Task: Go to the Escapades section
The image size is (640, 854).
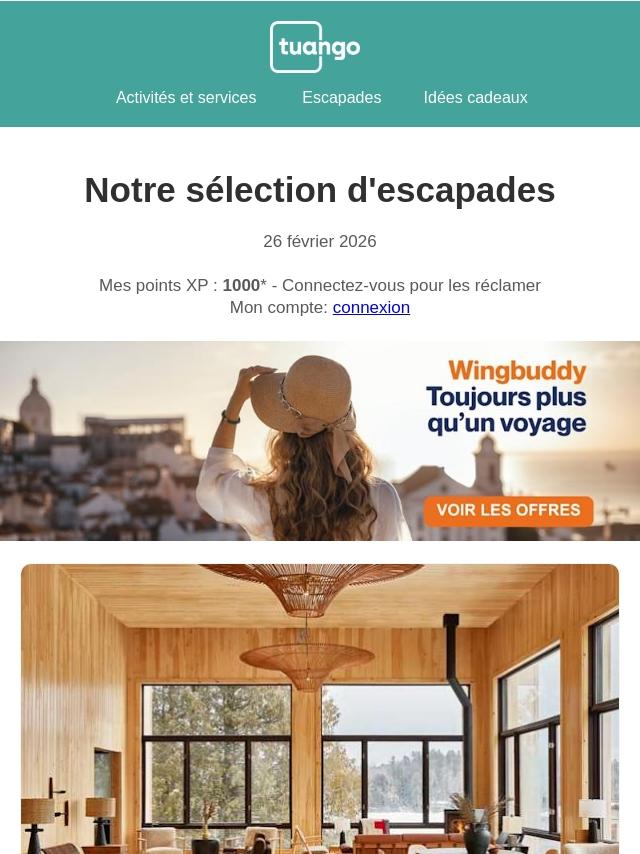Action: point(342,97)
